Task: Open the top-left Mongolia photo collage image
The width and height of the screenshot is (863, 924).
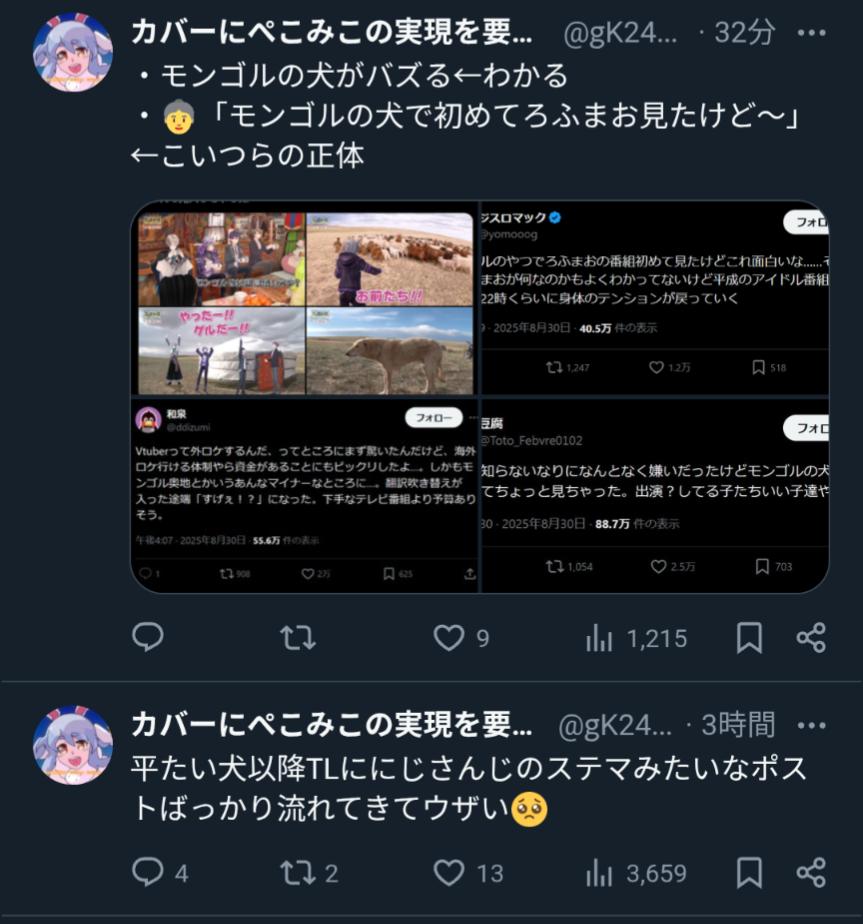Action: click(x=305, y=298)
